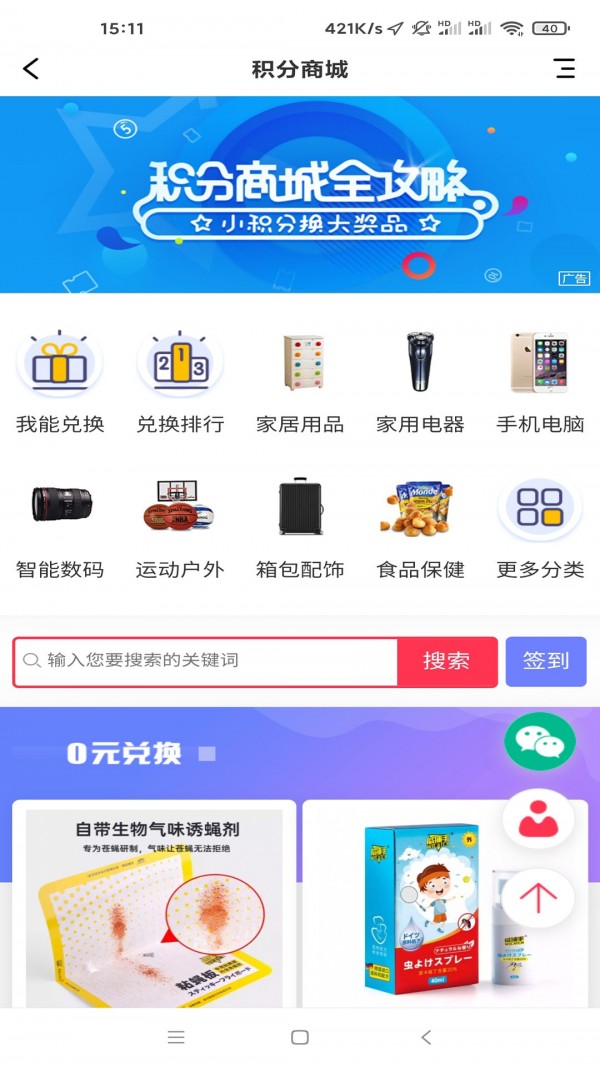Browse the 运动户外 category
The width and height of the screenshot is (600, 1067).
pyautogui.click(x=180, y=528)
